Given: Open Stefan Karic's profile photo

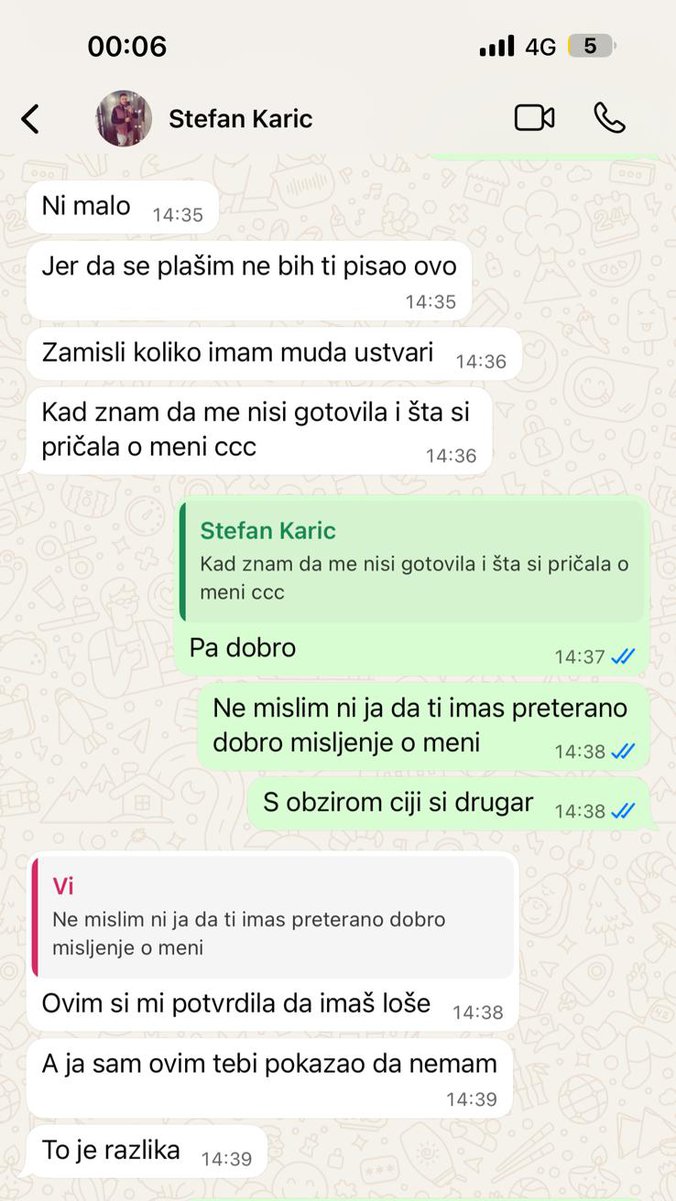Looking at the screenshot, I should click(124, 119).
